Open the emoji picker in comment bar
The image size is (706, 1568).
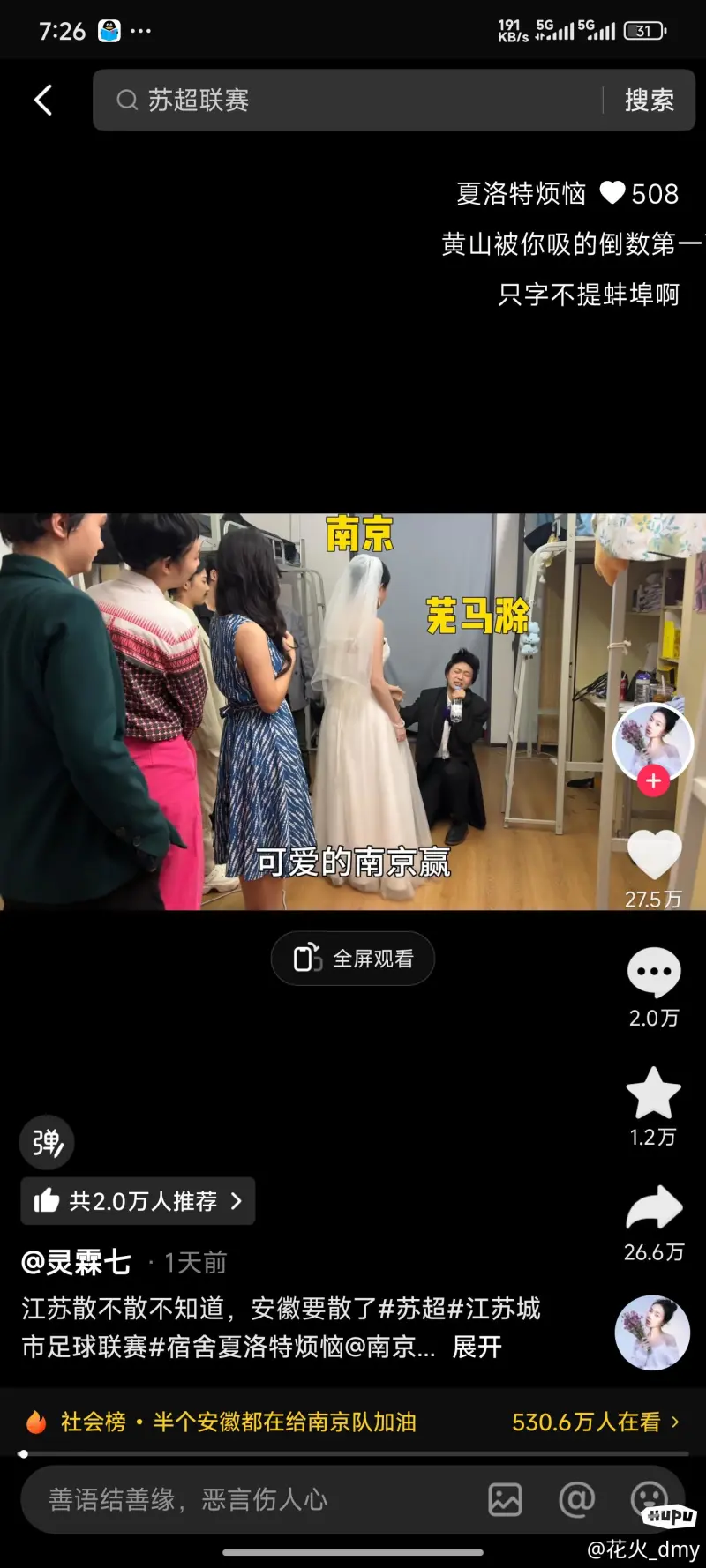pyautogui.click(x=649, y=1497)
